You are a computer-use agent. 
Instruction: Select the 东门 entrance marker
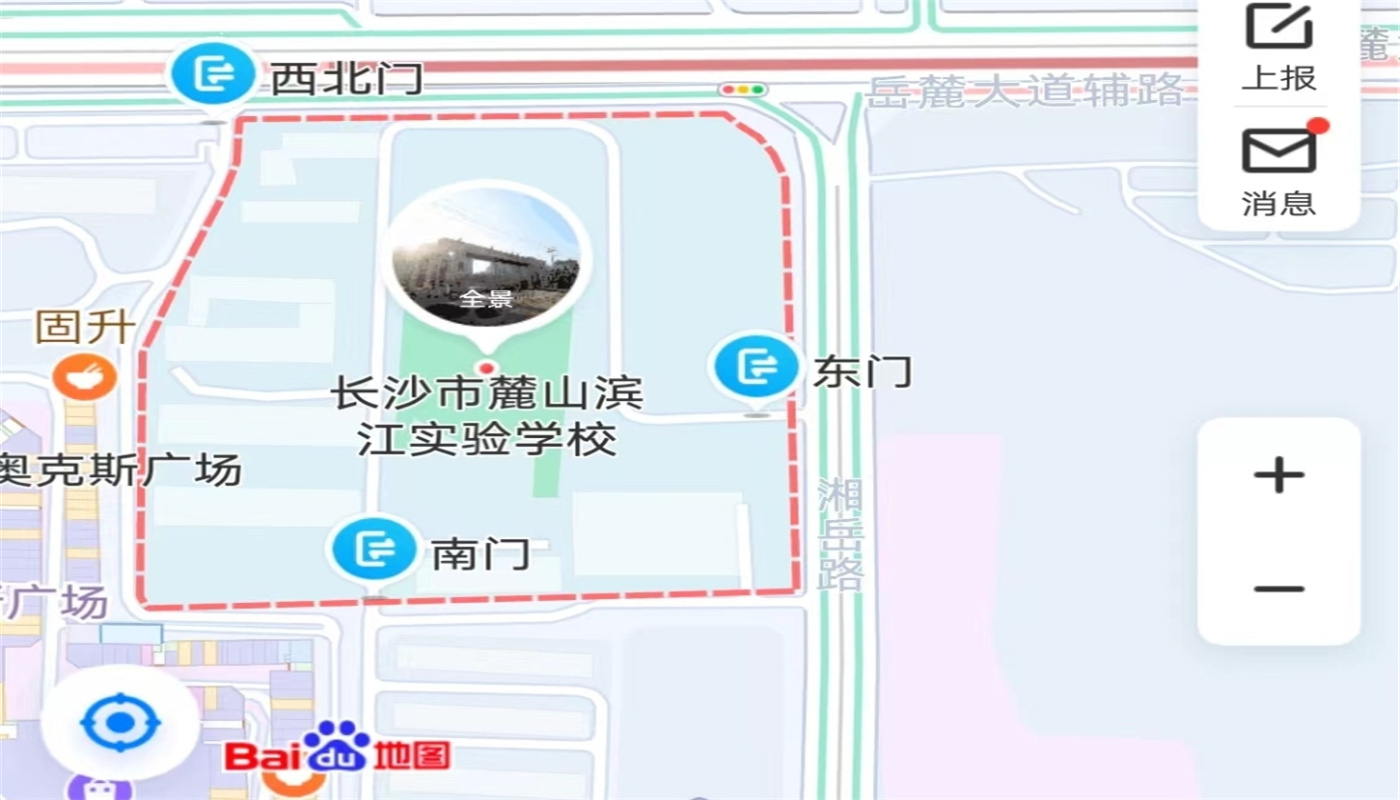[x=756, y=369]
